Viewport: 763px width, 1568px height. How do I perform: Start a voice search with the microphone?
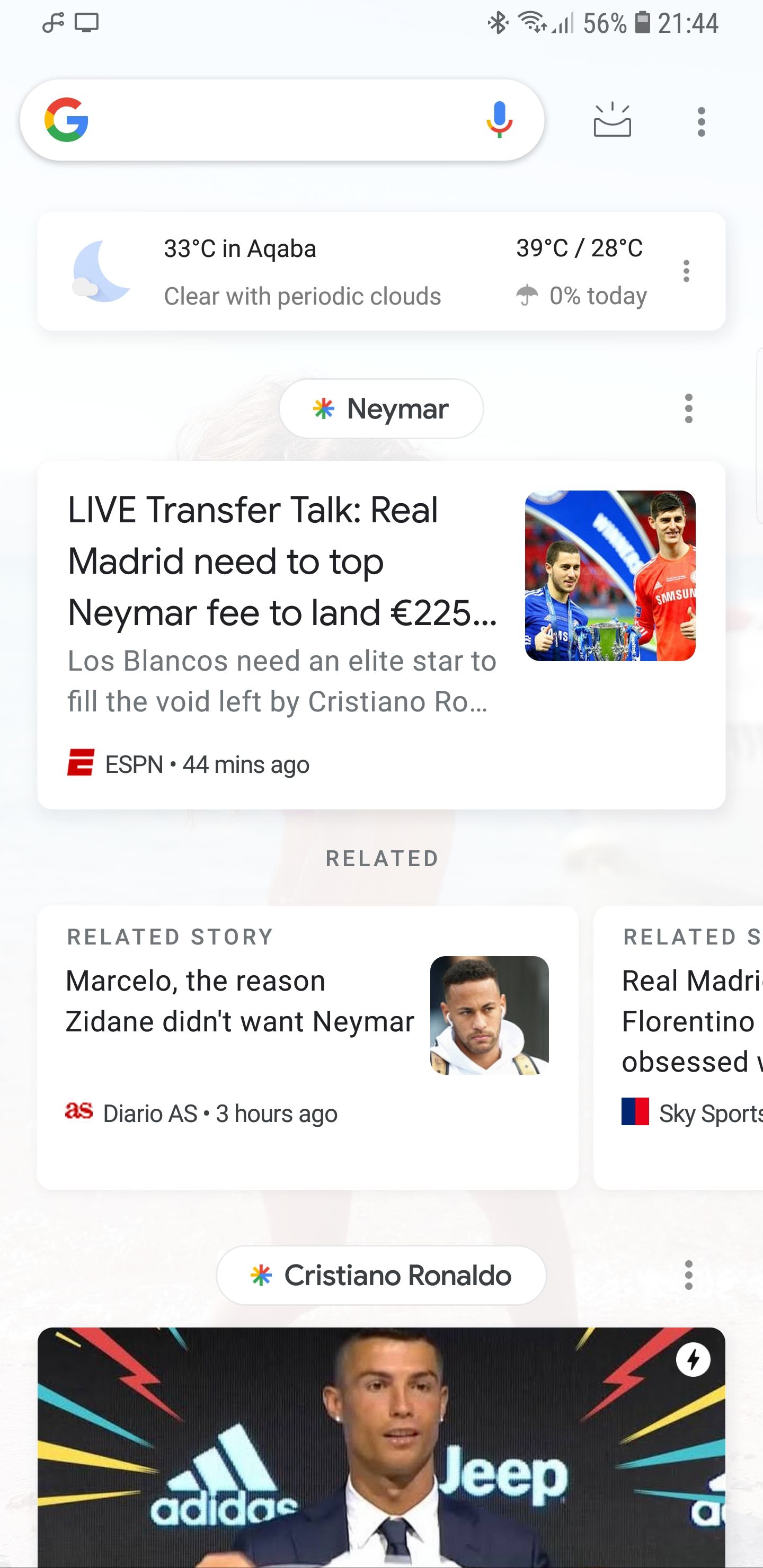(x=499, y=120)
